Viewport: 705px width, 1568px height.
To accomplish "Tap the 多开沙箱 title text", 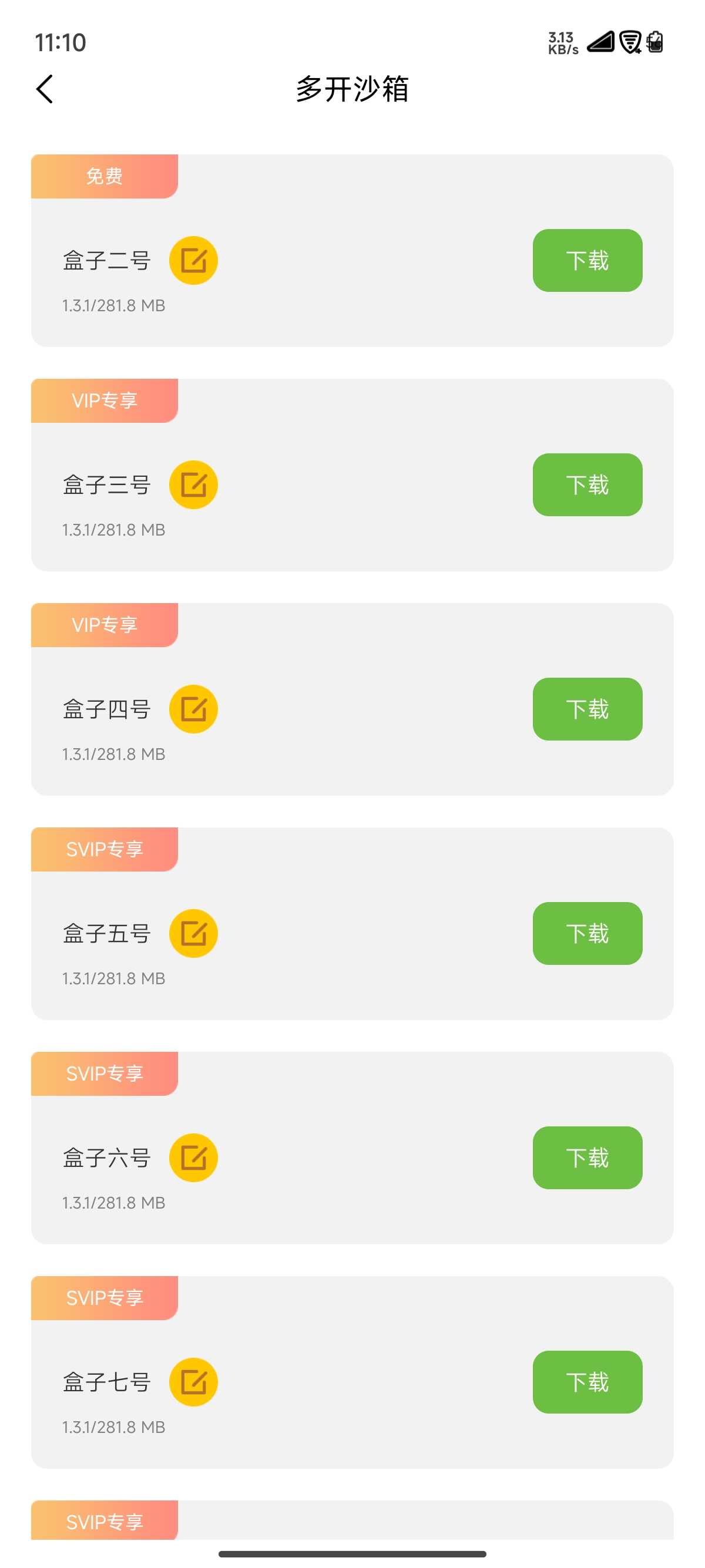I will [x=352, y=90].
